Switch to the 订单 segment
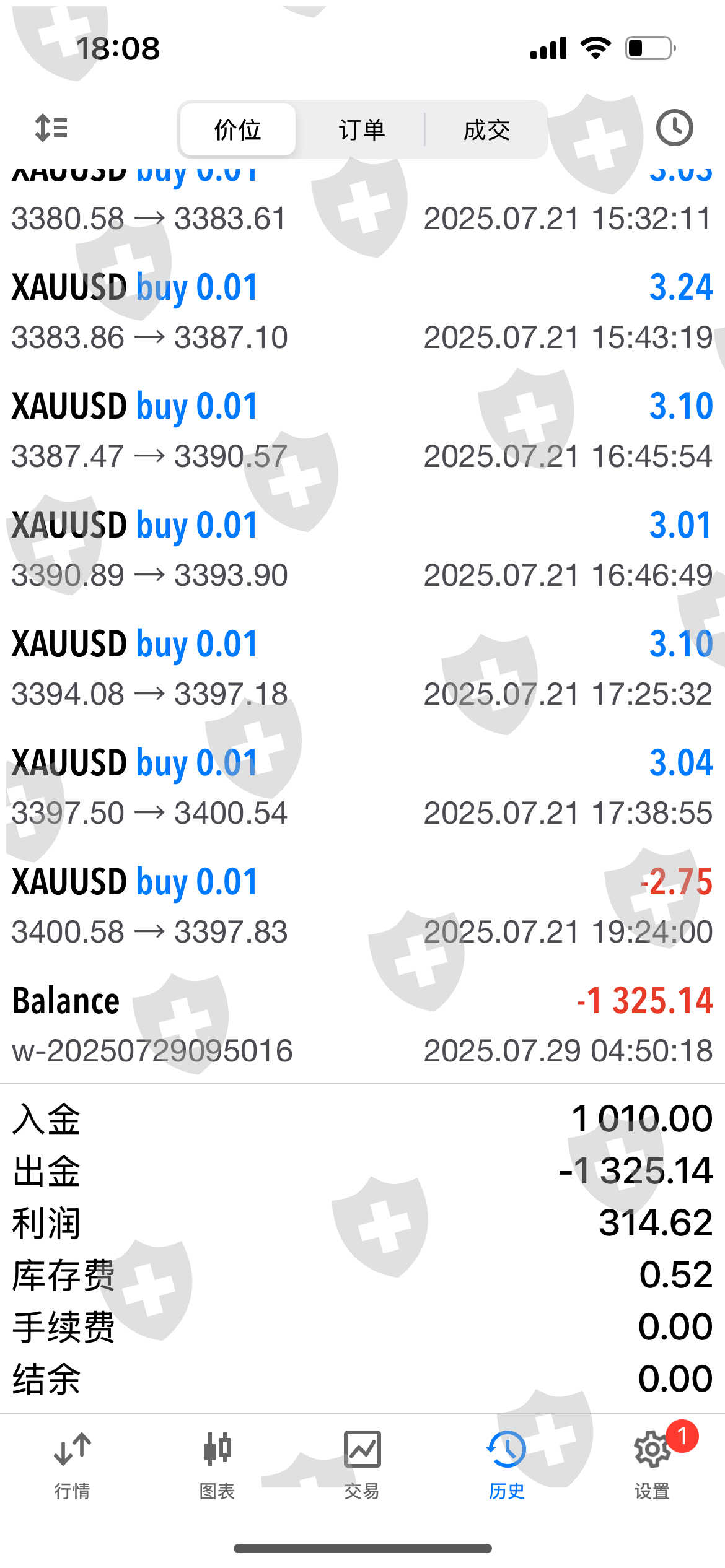The height and width of the screenshot is (1568, 725). coord(362,130)
